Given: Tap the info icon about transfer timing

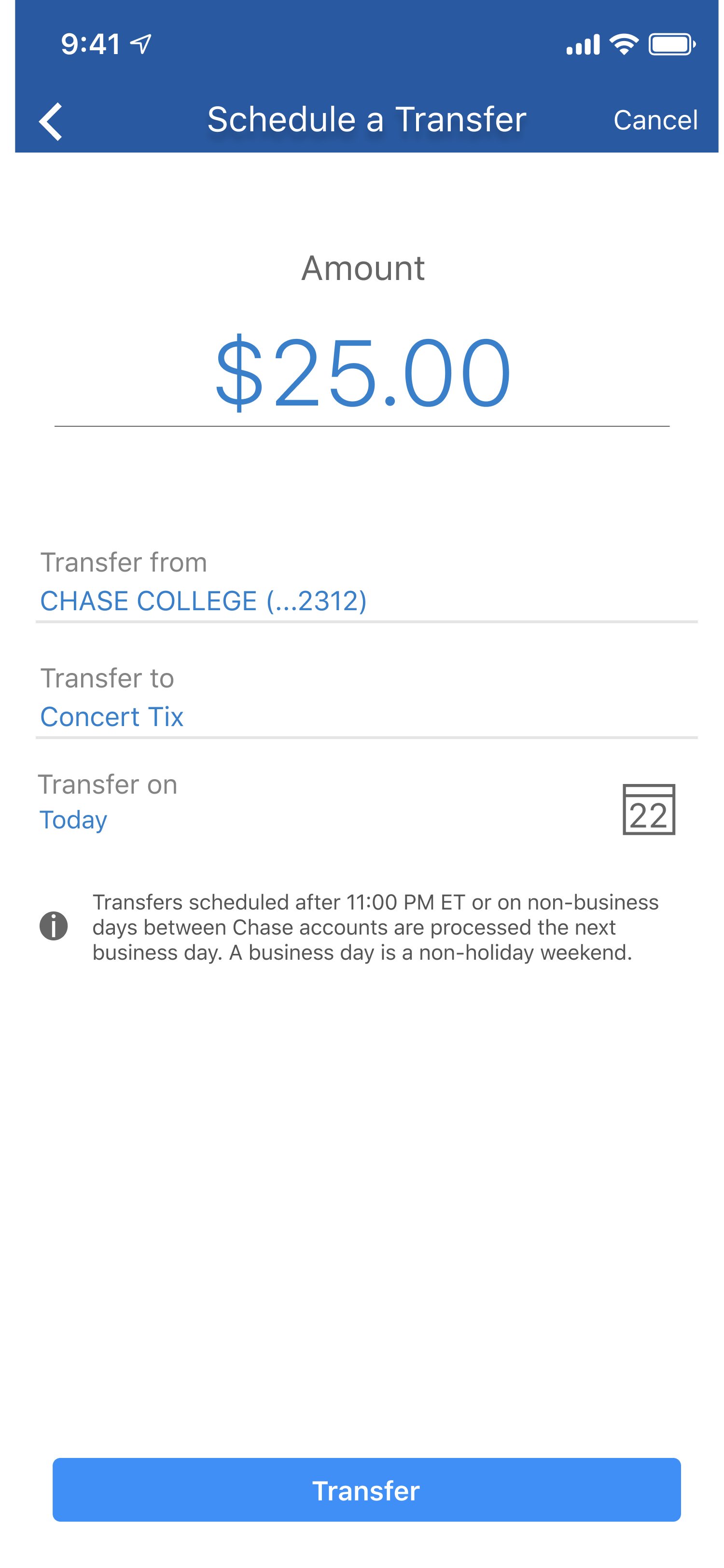Looking at the screenshot, I should pyautogui.click(x=54, y=926).
